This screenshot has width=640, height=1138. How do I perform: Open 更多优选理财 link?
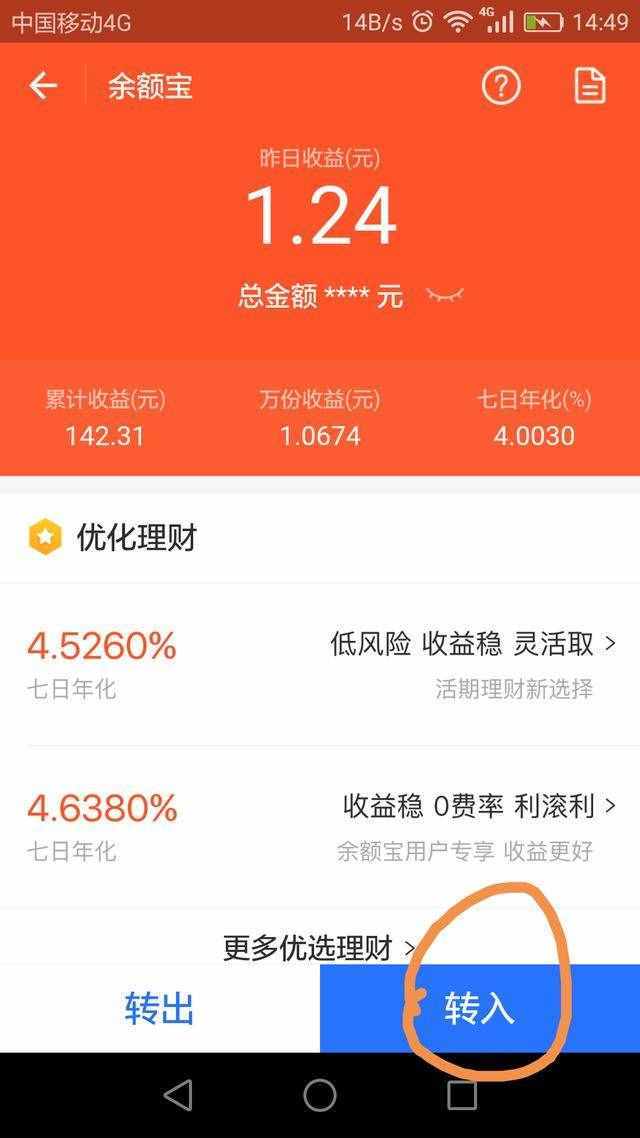tap(320, 947)
